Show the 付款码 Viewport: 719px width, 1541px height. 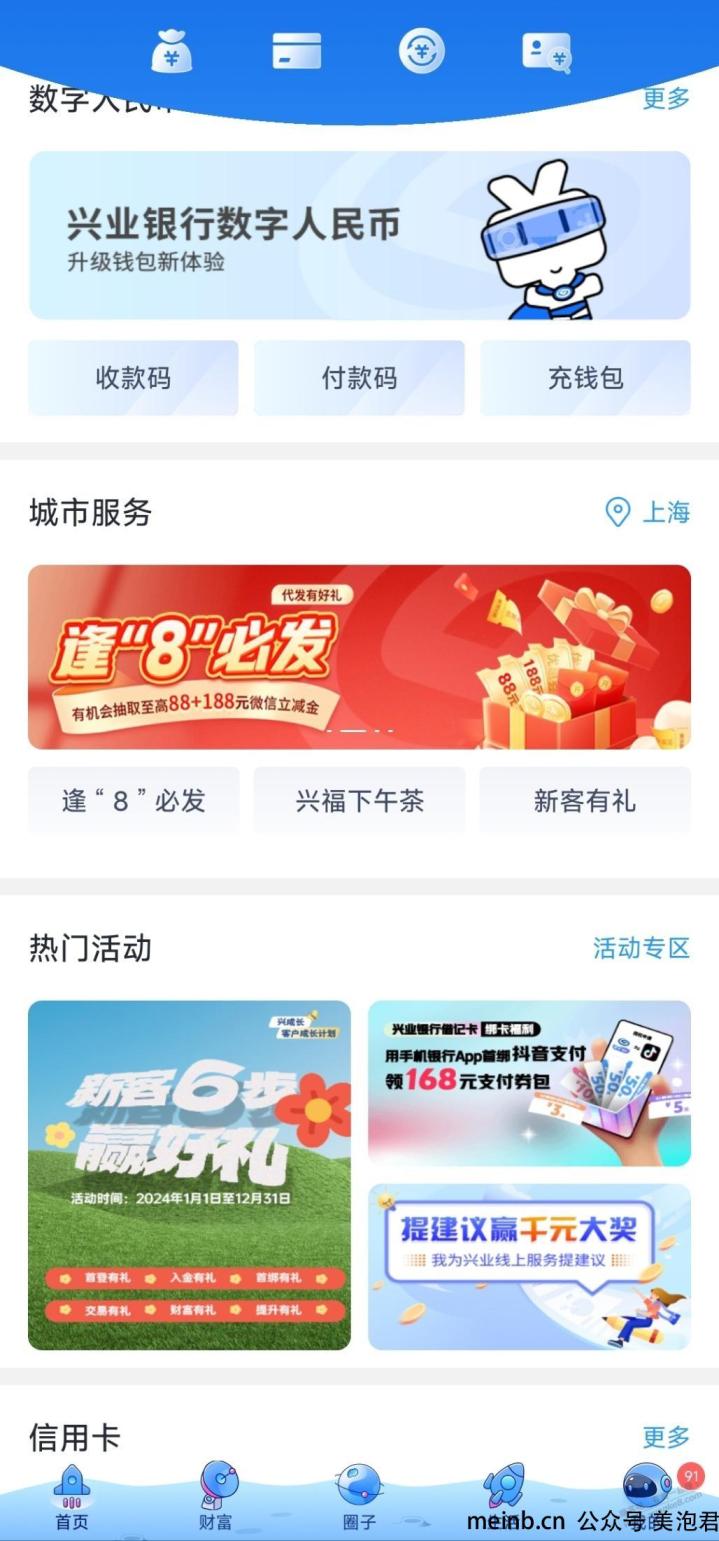point(359,378)
